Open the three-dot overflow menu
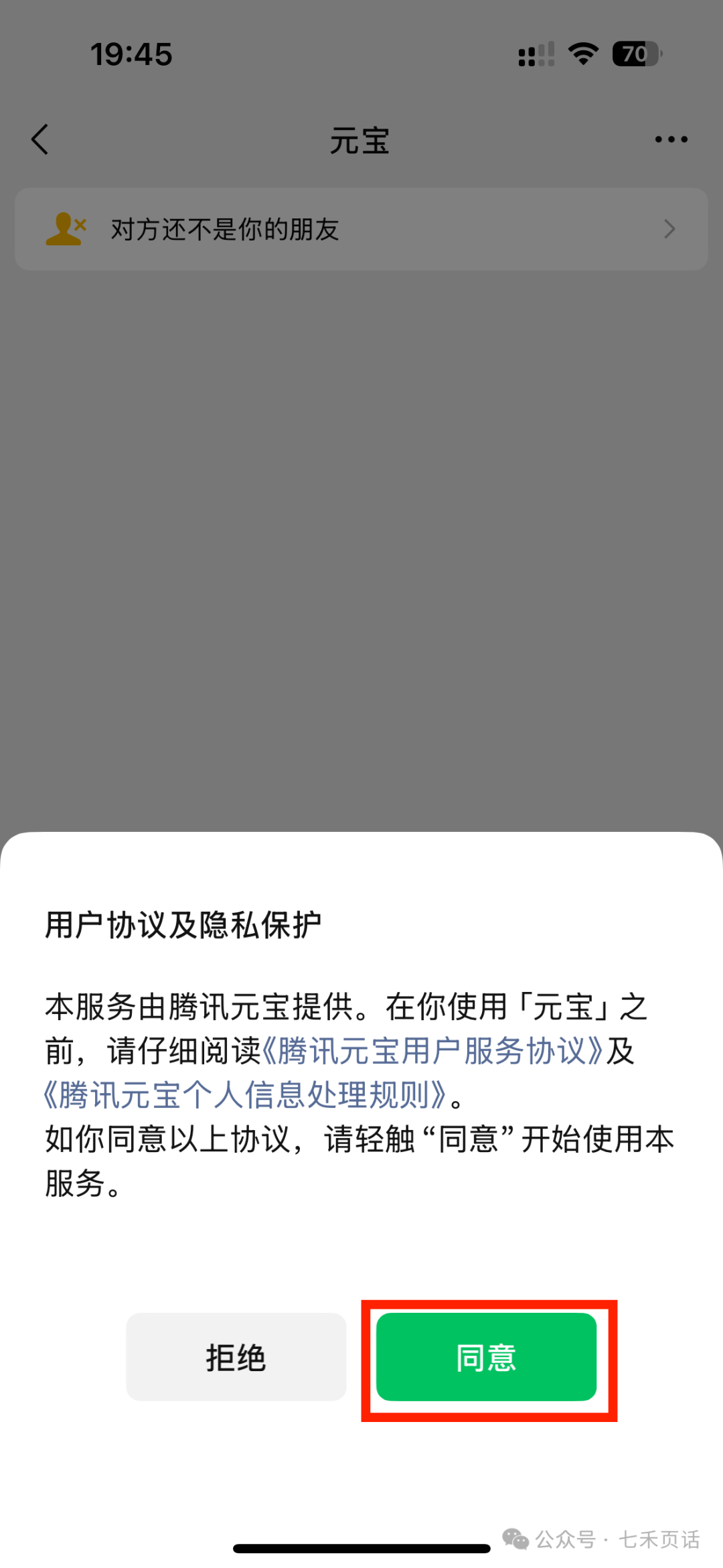This screenshot has width=723, height=1568. coord(671,139)
